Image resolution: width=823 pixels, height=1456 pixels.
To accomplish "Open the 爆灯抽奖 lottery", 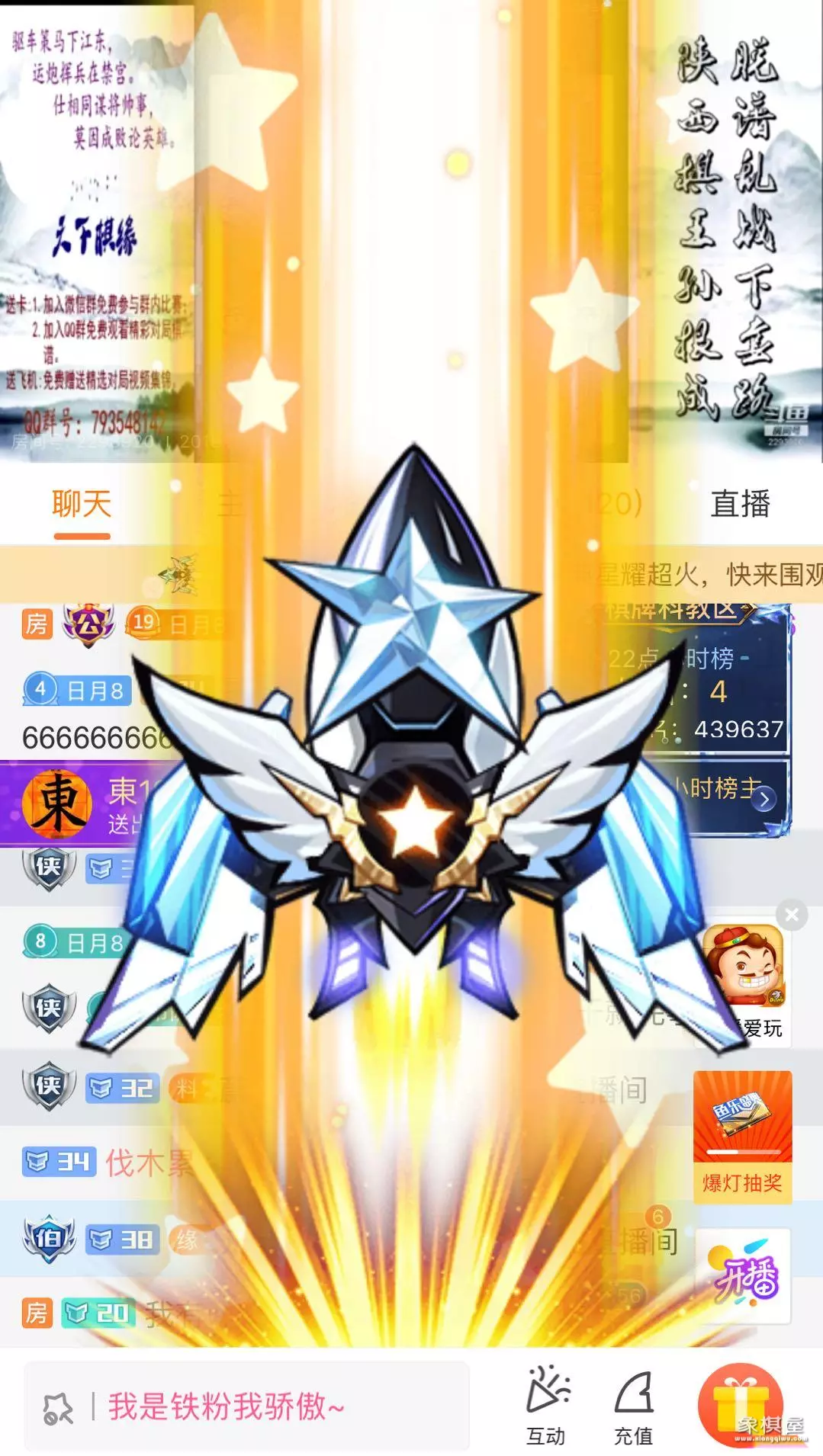I will pos(742,1137).
